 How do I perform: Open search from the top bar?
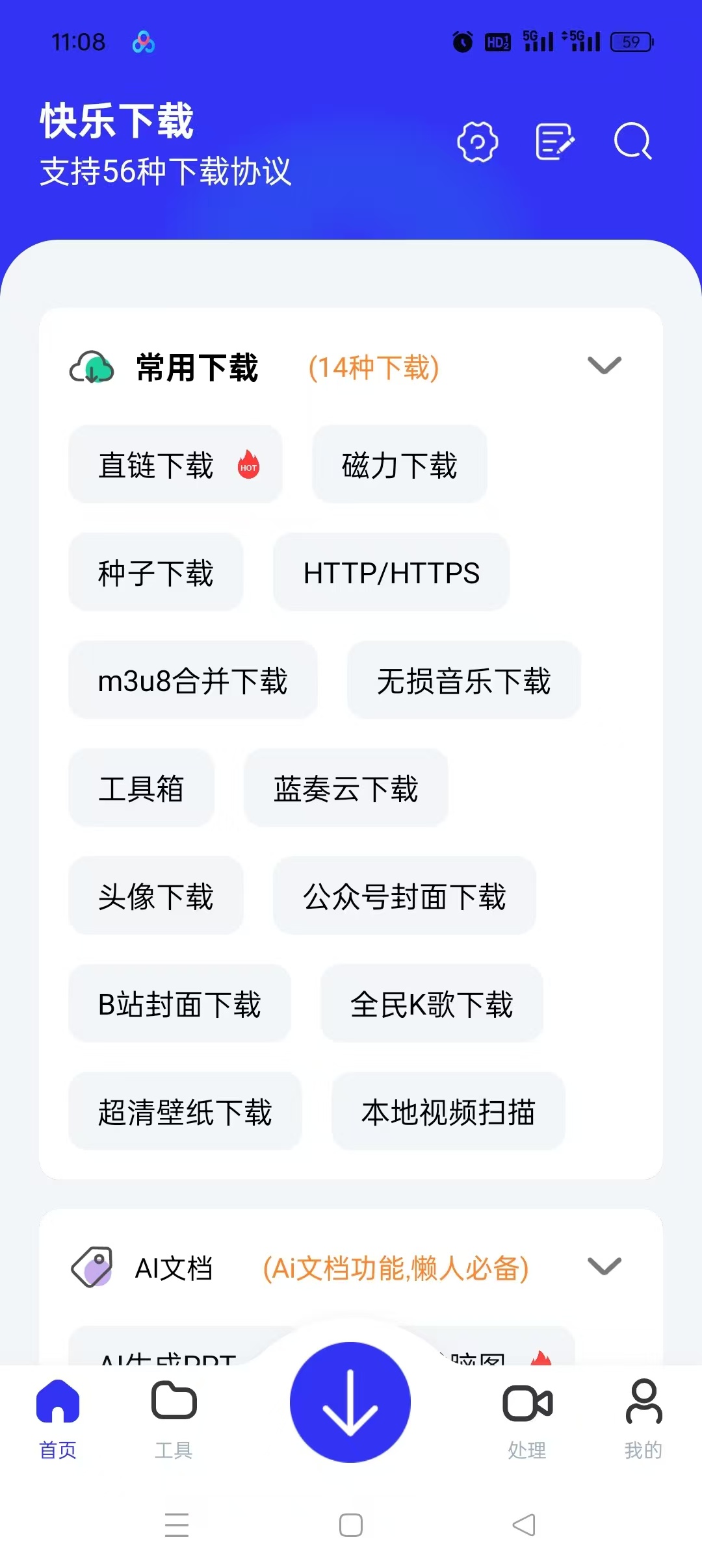pos(632,141)
